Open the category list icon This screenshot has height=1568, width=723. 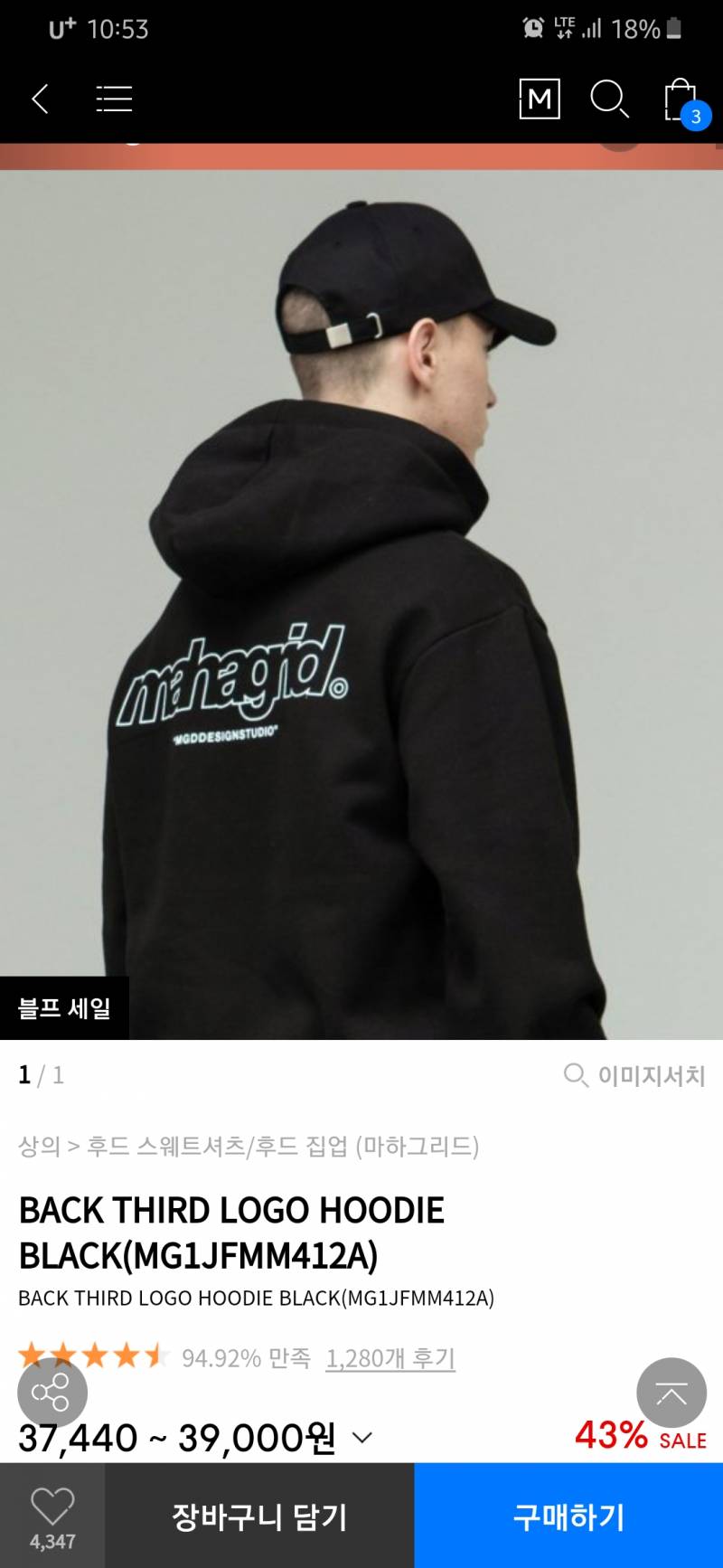coord(114,99)
